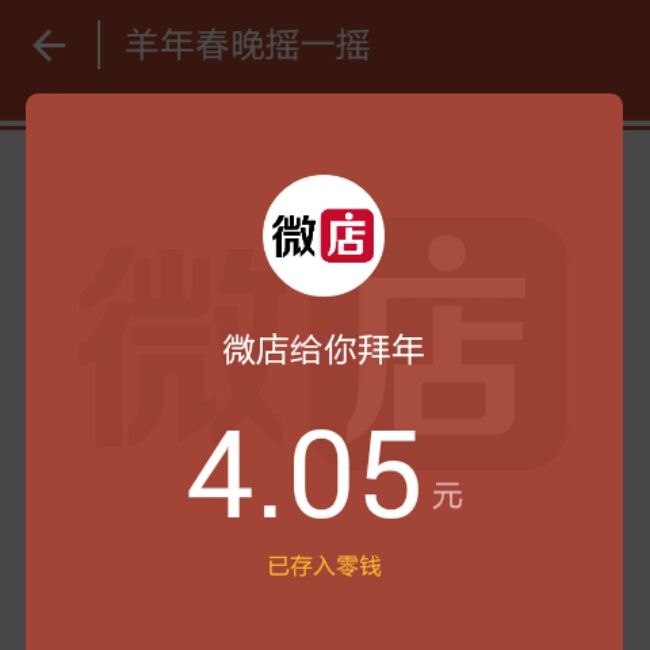The width and height of the screenshot is (650, 650).
Task: Go back from 羊年春晚摇一摇
Action: (48, 46)
